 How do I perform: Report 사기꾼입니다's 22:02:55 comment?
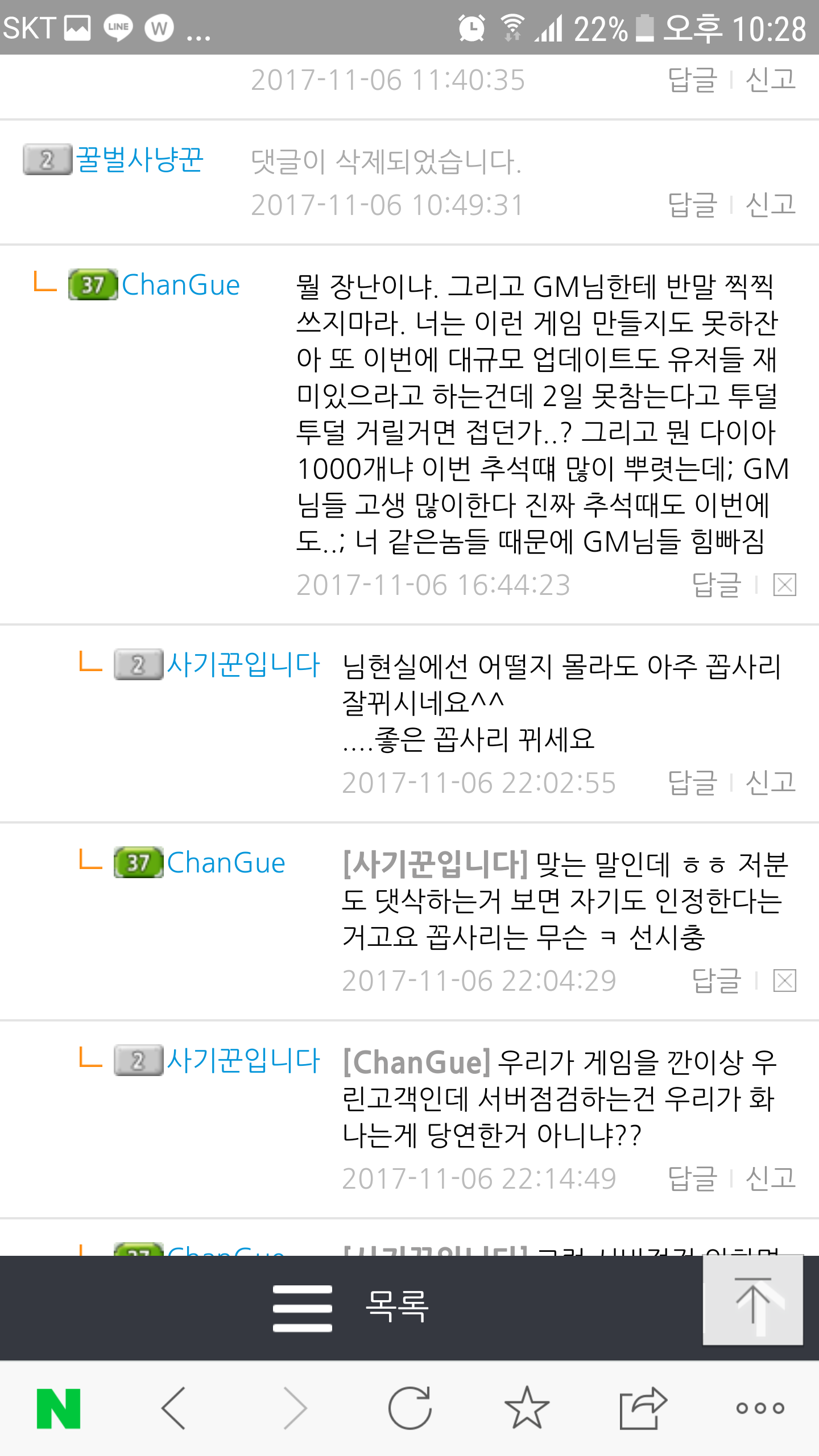pos(771,783)
